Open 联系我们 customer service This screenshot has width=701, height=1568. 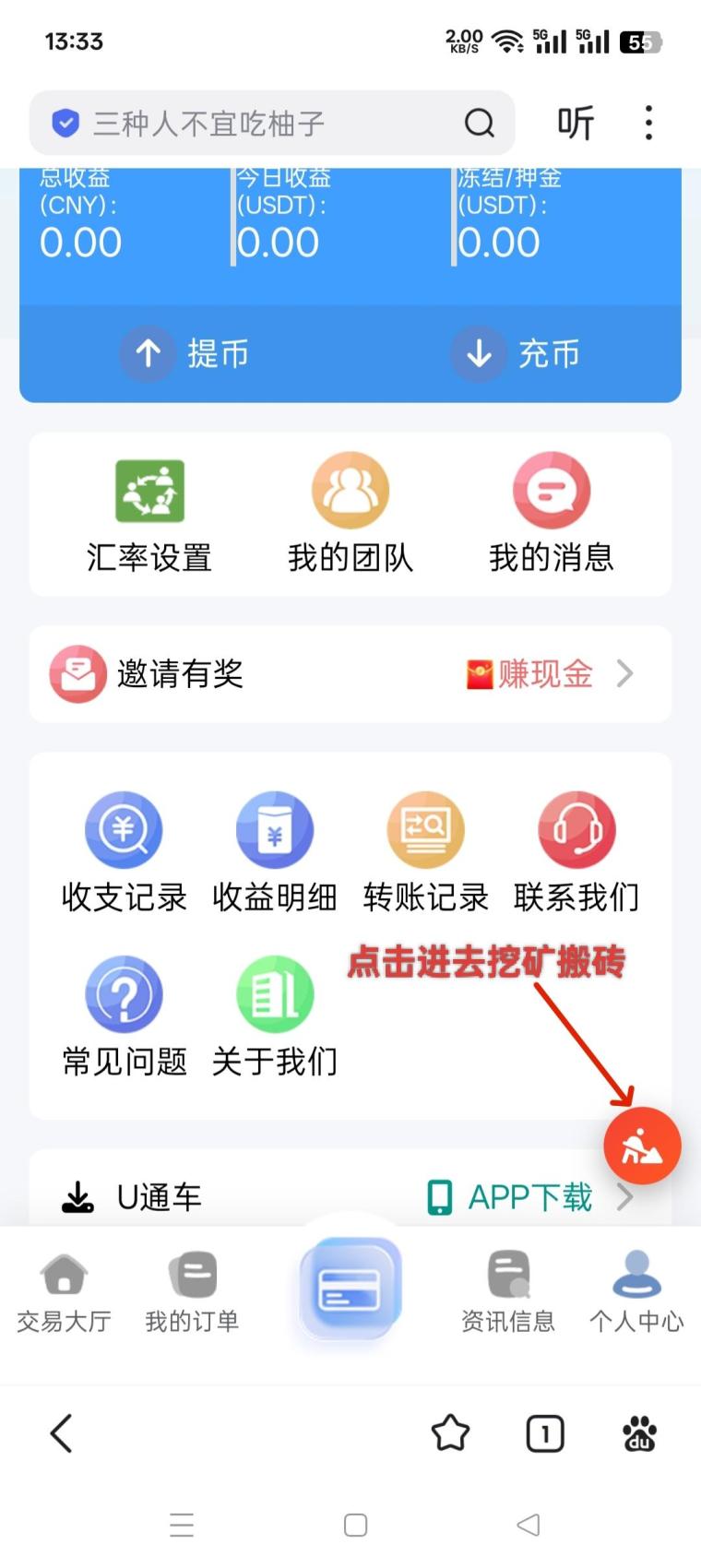(576, 850)
